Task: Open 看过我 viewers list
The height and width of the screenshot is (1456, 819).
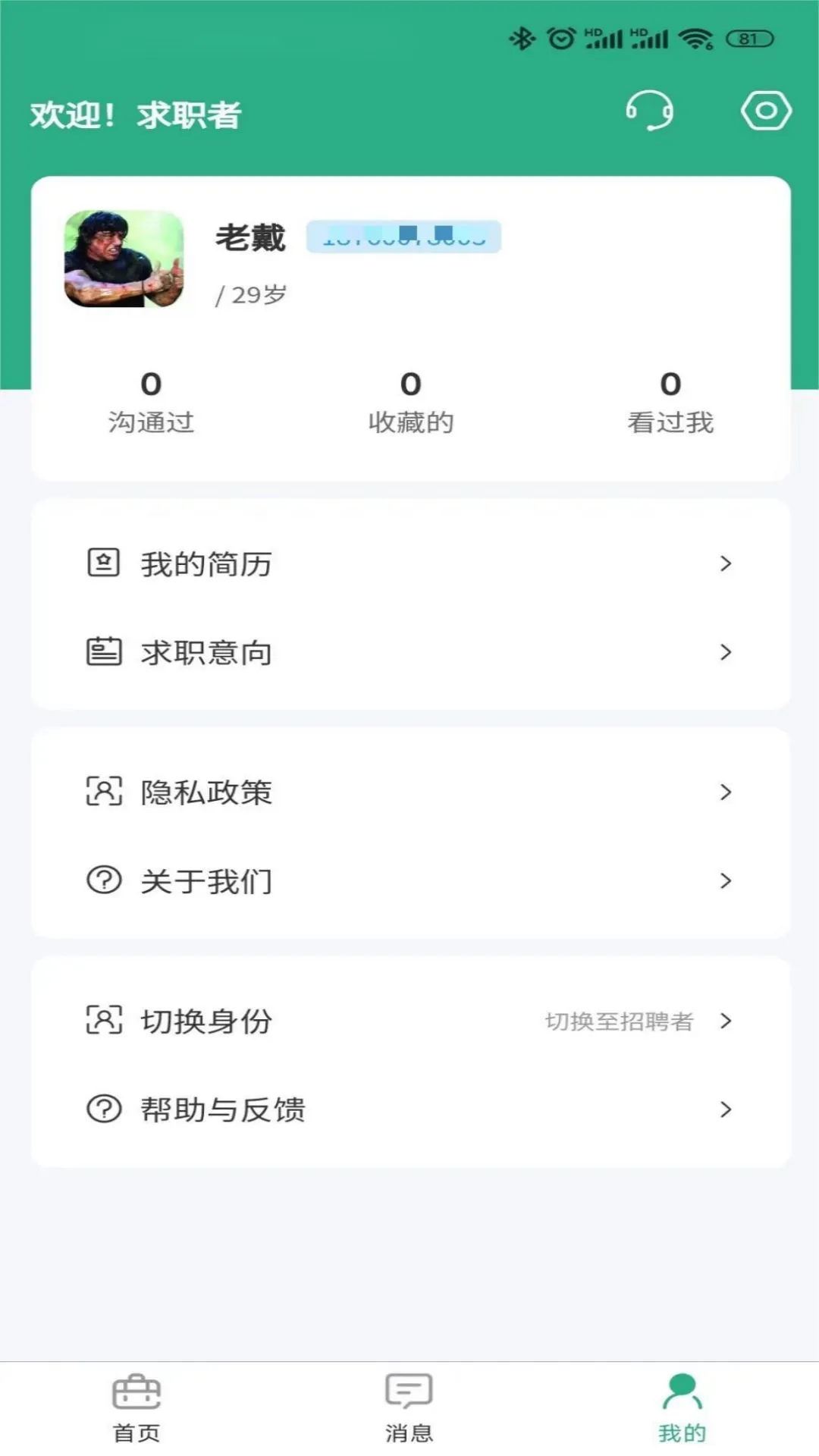Action: (670, 402)
